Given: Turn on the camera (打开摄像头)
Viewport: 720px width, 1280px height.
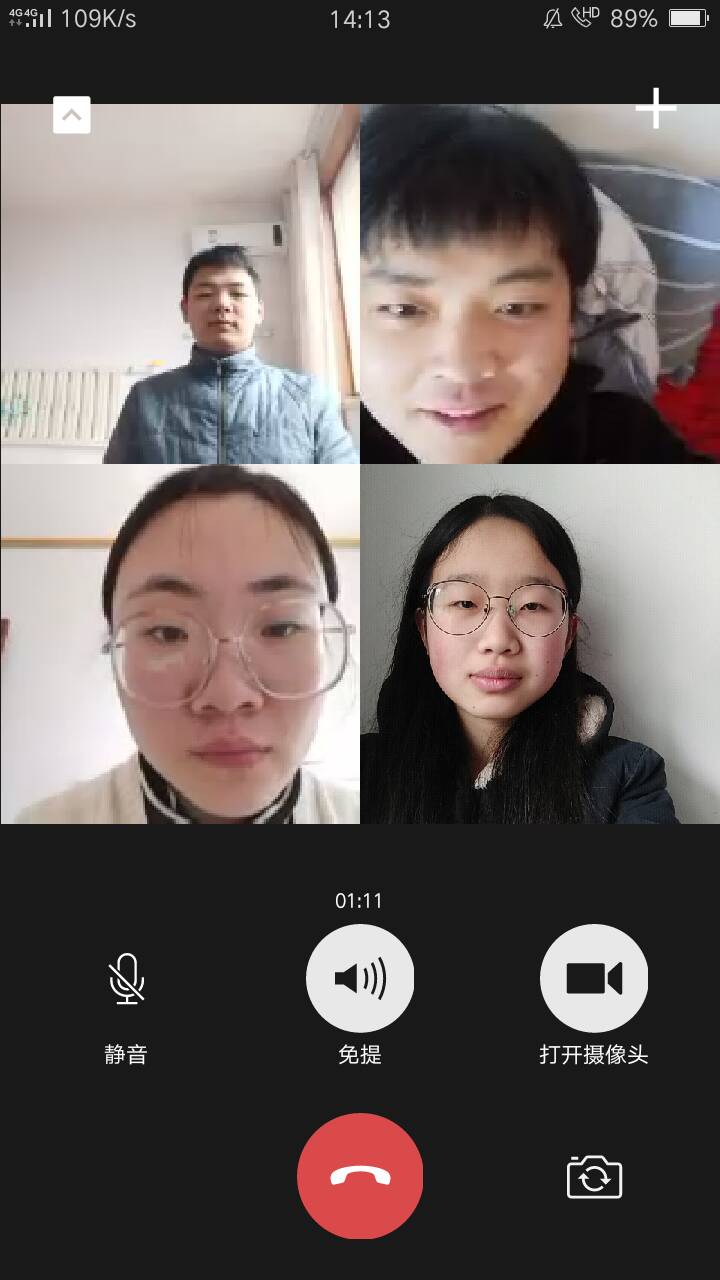Looking at the screenshot, I should tap(594, 978).
